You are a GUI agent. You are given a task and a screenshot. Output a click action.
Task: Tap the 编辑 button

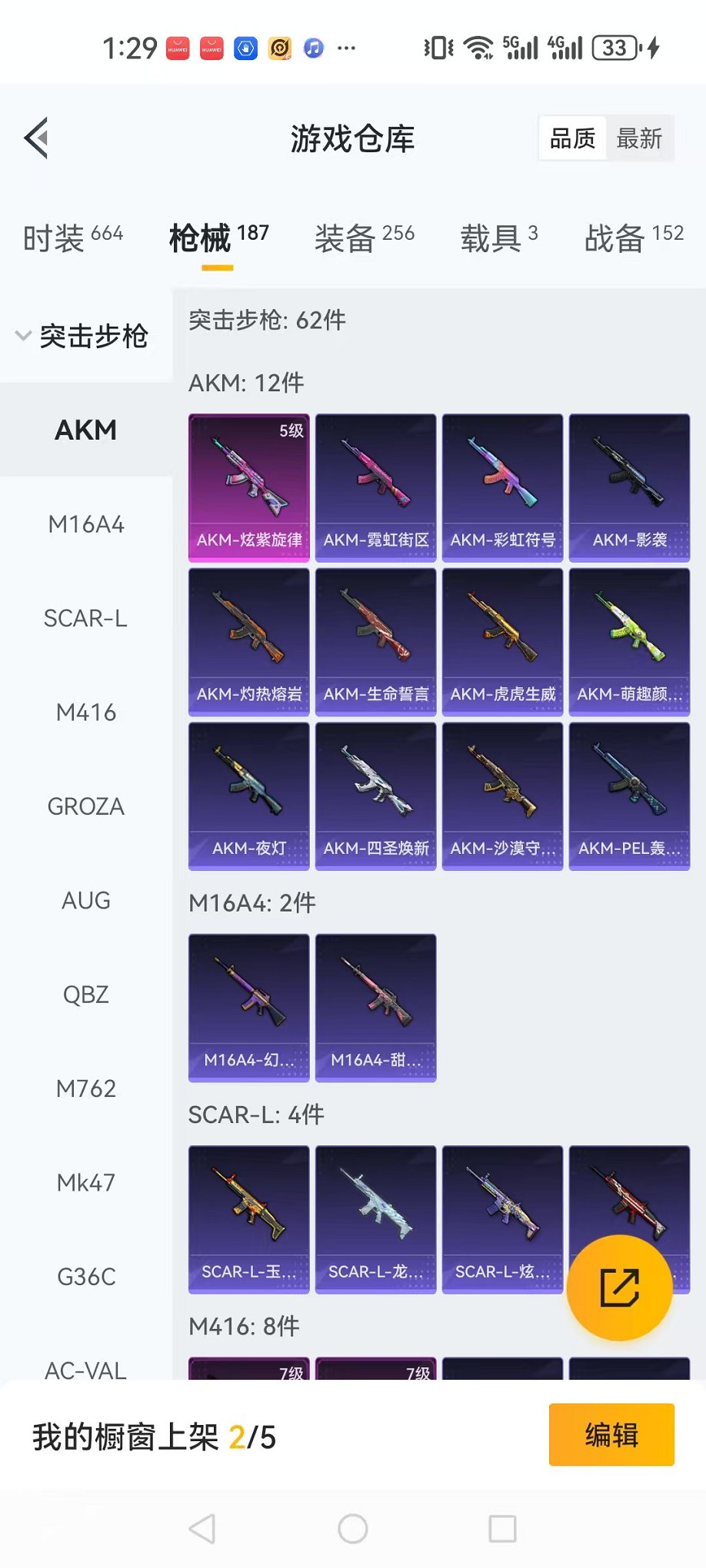click(611, 1435)
